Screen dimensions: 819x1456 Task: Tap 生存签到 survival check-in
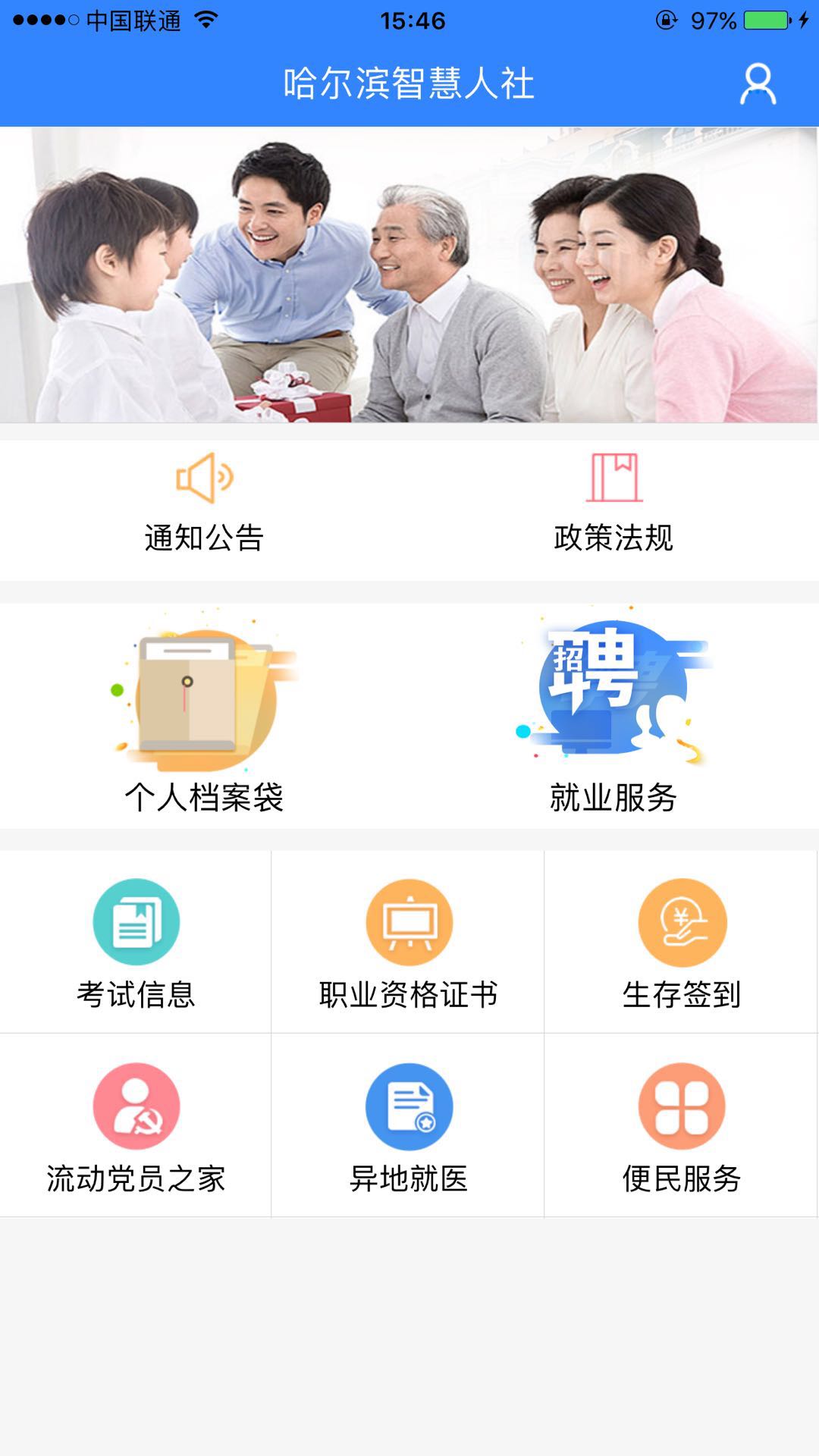(x=682, y=943)
